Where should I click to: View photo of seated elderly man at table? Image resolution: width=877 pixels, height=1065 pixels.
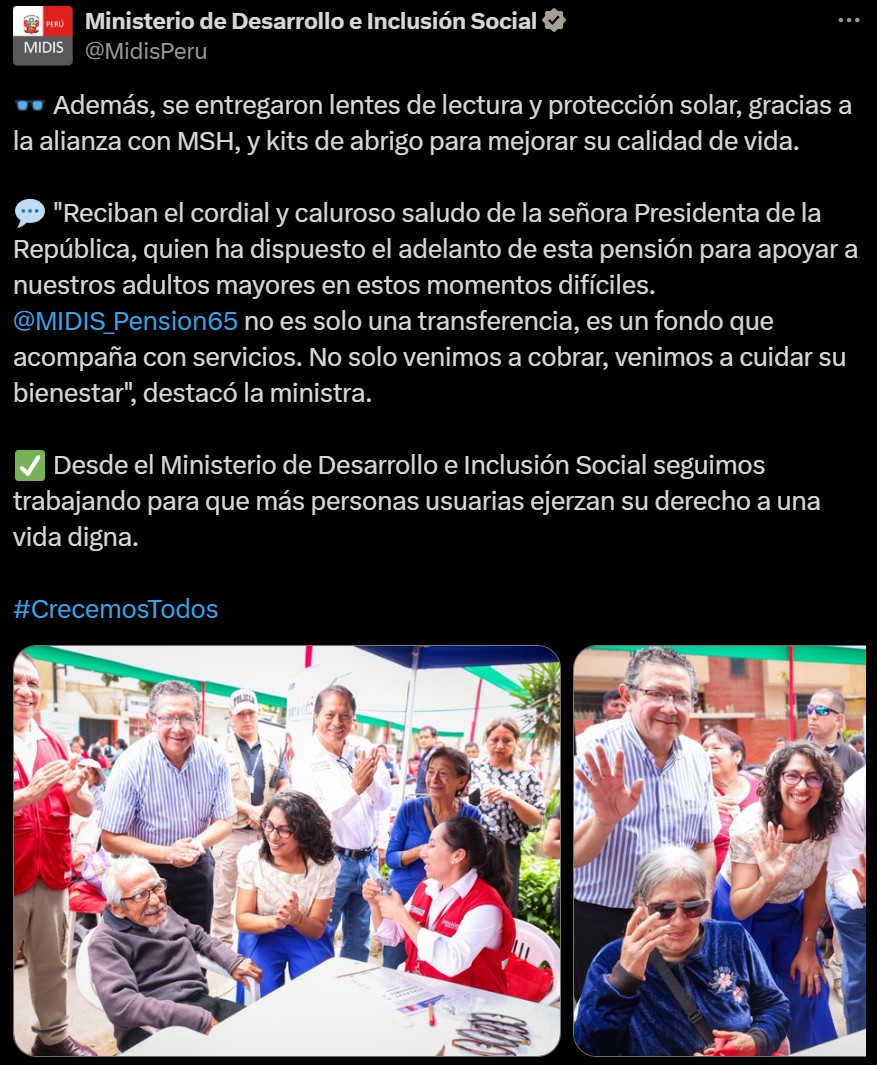pos(286,850)
